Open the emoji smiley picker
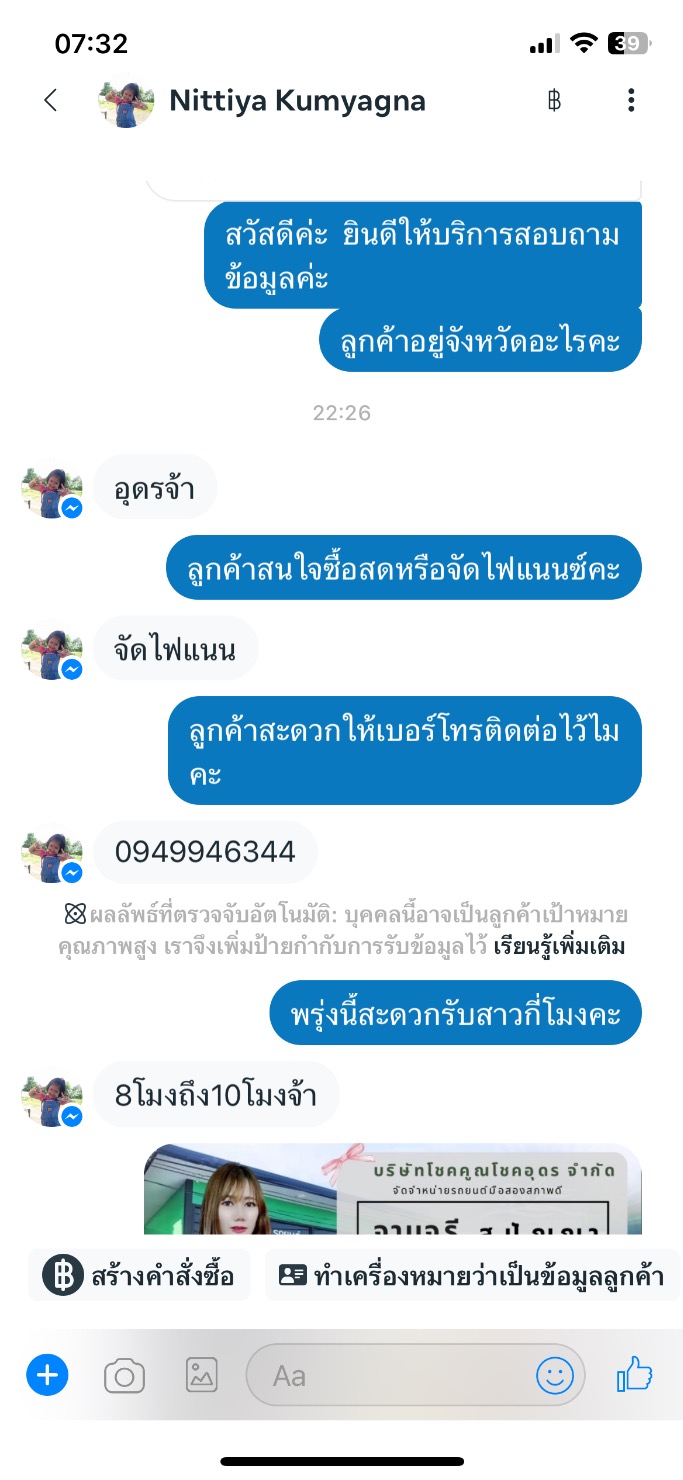The image size is (683, 1480). [555, 1376]
